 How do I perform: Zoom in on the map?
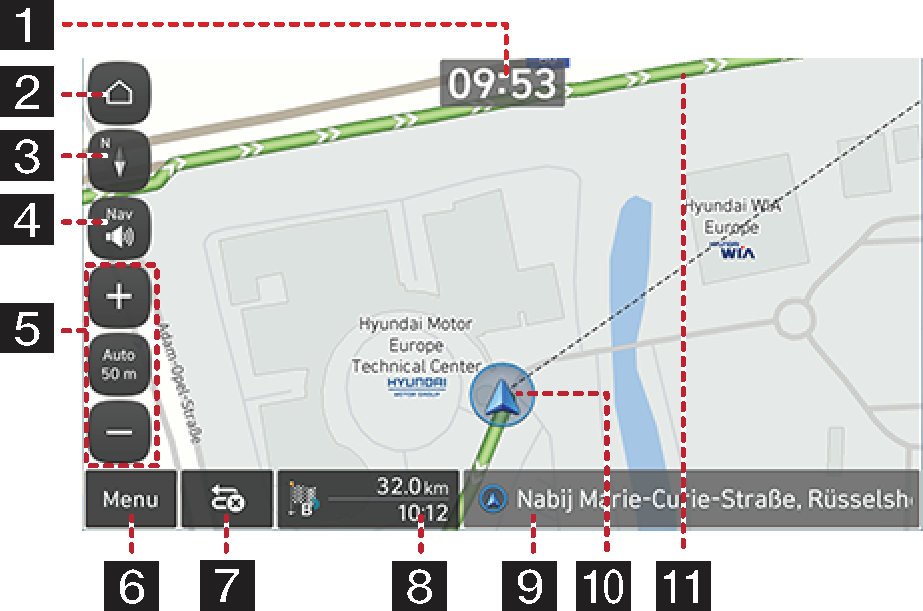[x=119, y=298]
